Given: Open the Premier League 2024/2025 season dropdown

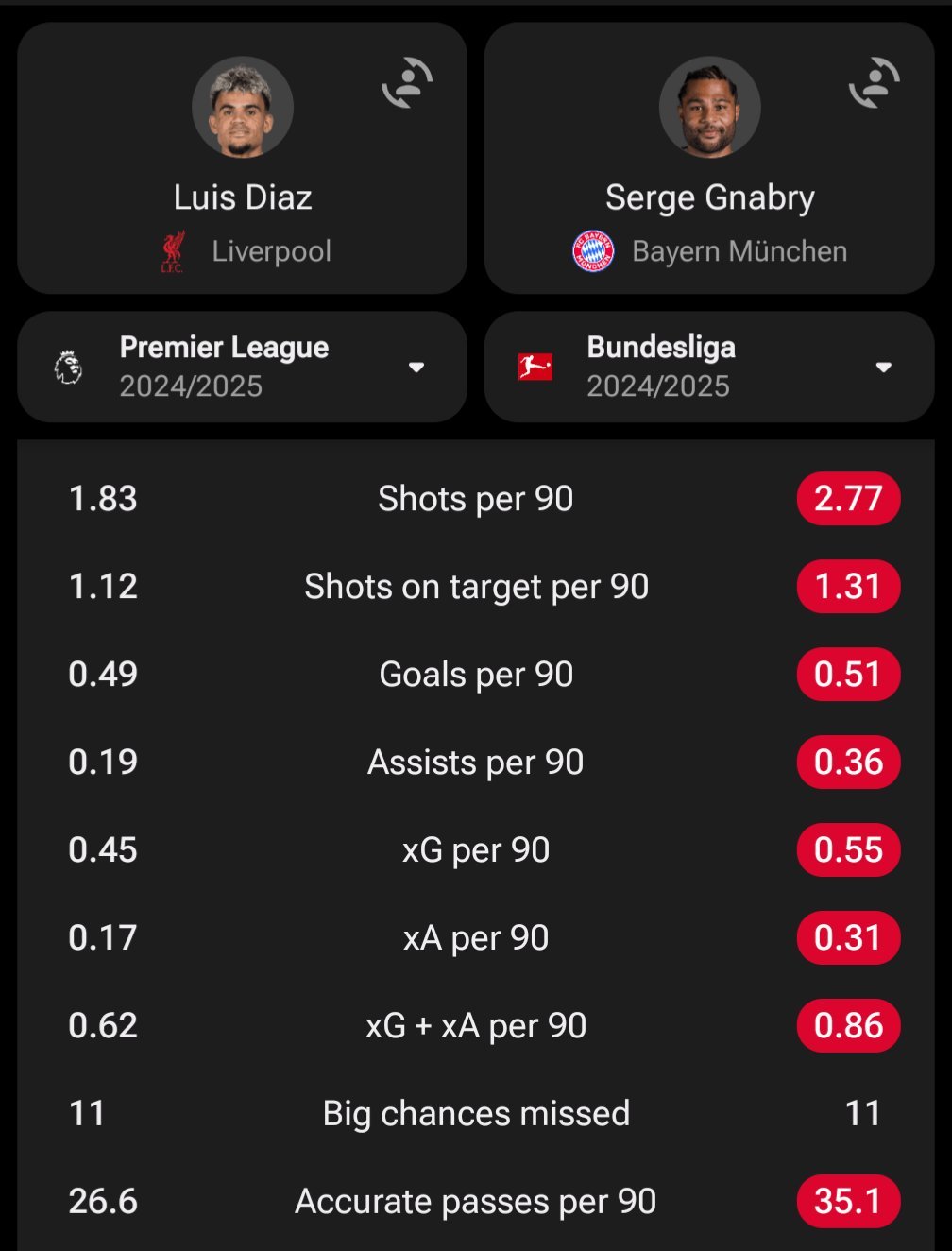Looking at the screenshot, I should (x=242, y=367).
